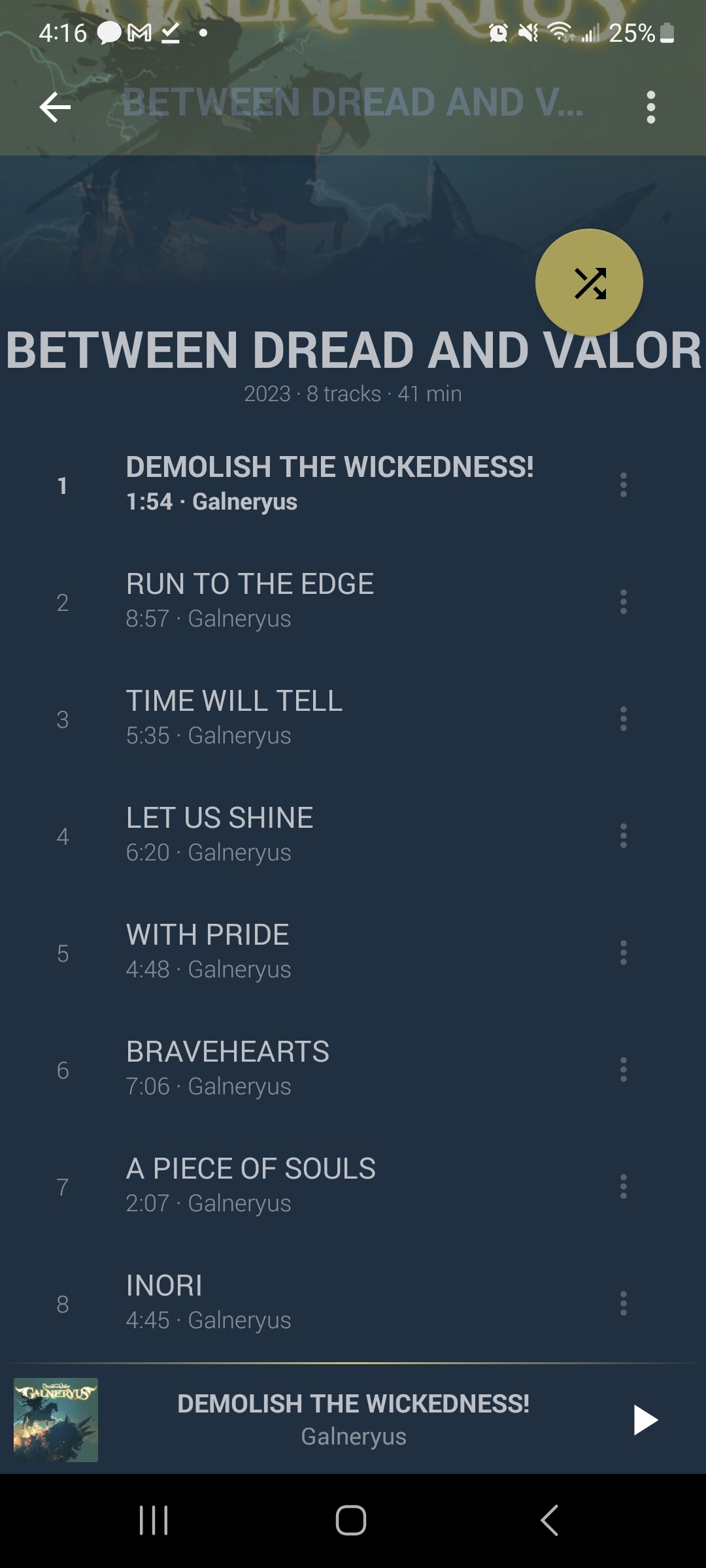Screen dimensions: 706x1568
Task: Open the album overflow menu in the app bar
Action: coord(650,107)
